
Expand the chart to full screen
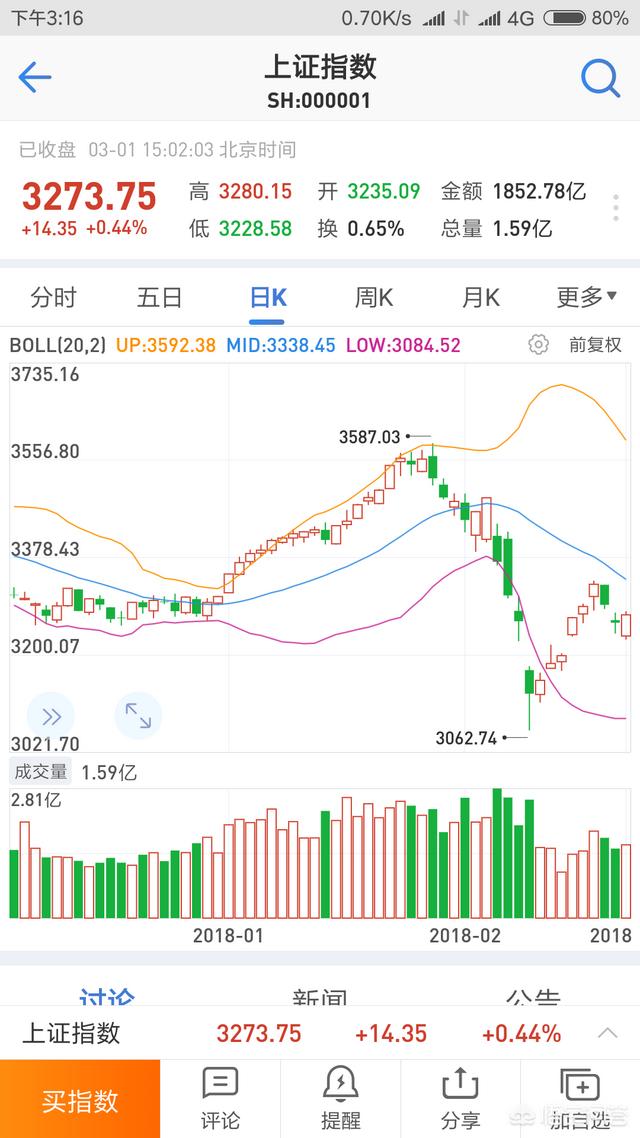[138, 716]
